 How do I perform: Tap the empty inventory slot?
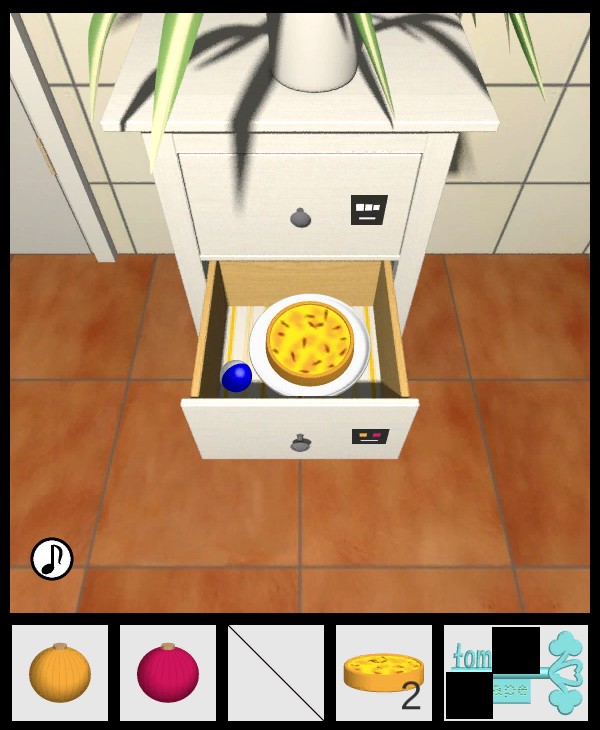point(276,673)
